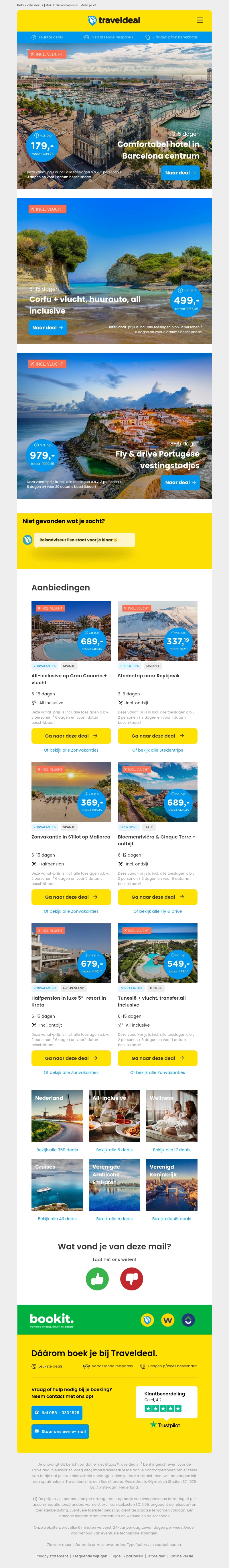View all Stedentrips link
This screenshot has height=1568, width=229.
pos(157,750)
